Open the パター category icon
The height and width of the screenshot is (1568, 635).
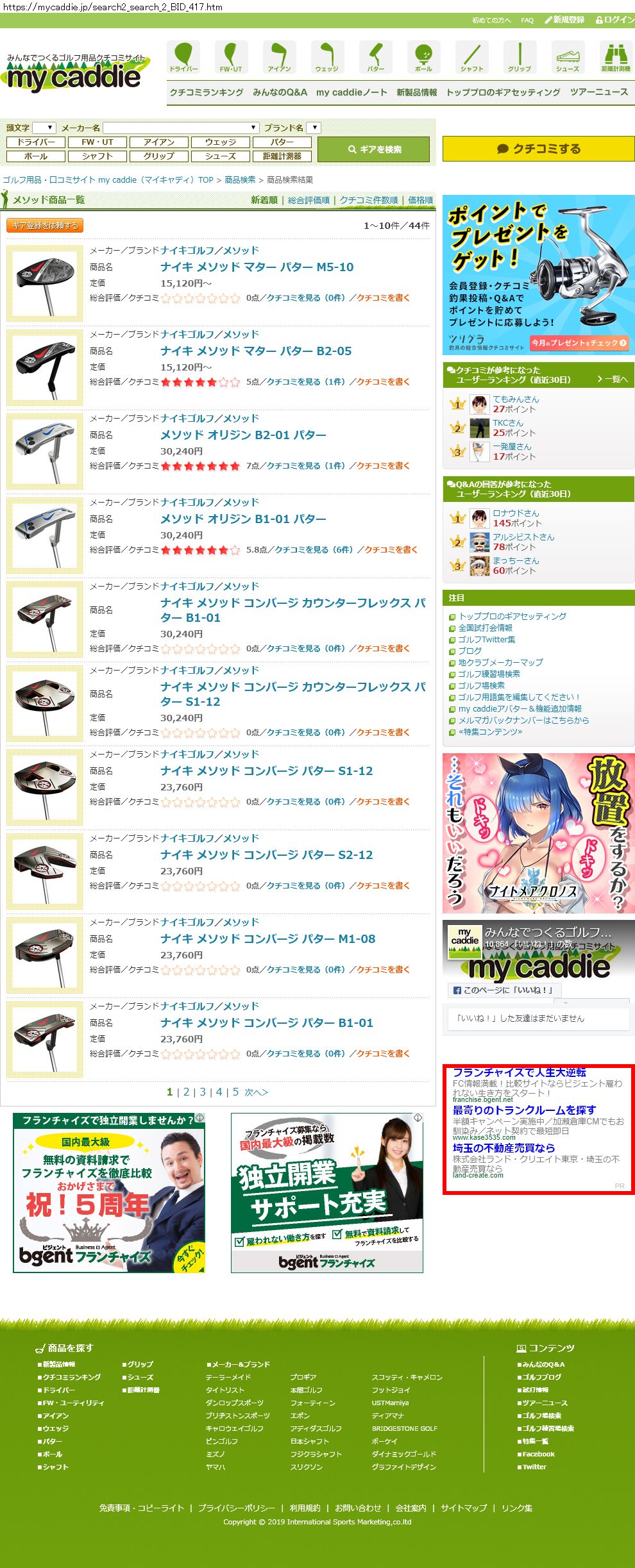pyautogui.click(x=375, y=58)
